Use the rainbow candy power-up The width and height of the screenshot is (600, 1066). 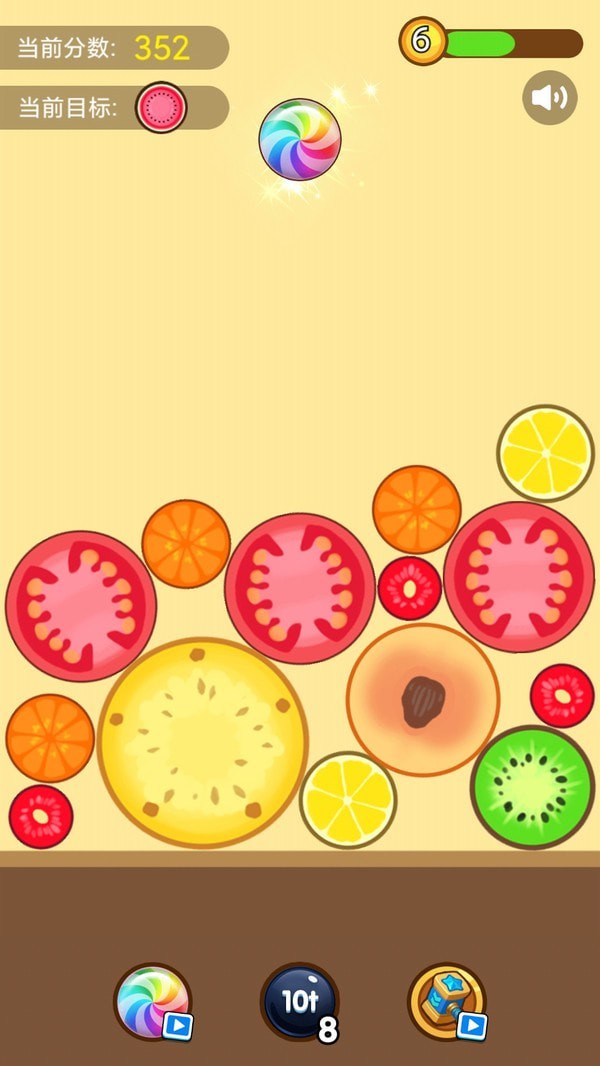[x=152, y=1001]
